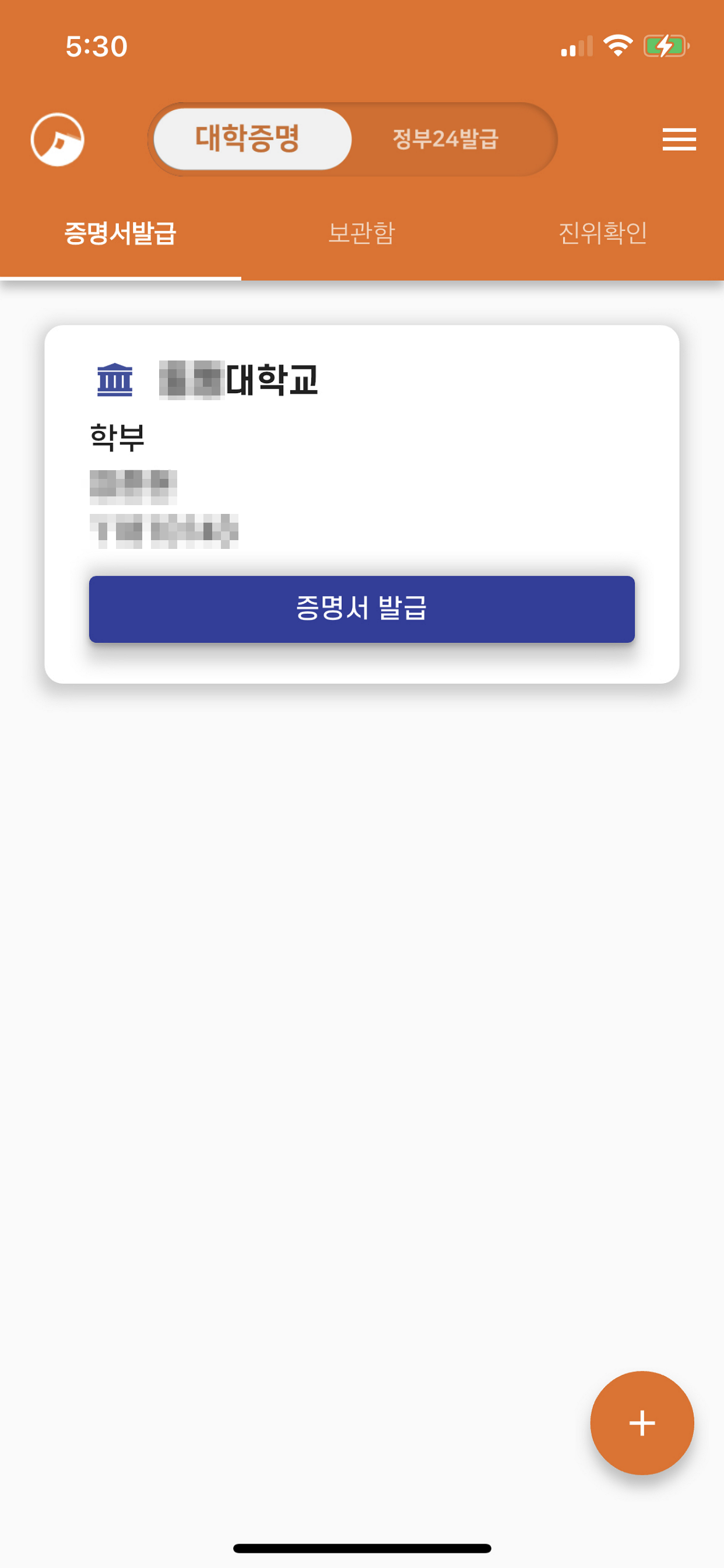Toggle the certificate type selector pill
This screenshot has width=724, height=1568.
point(353,139)
